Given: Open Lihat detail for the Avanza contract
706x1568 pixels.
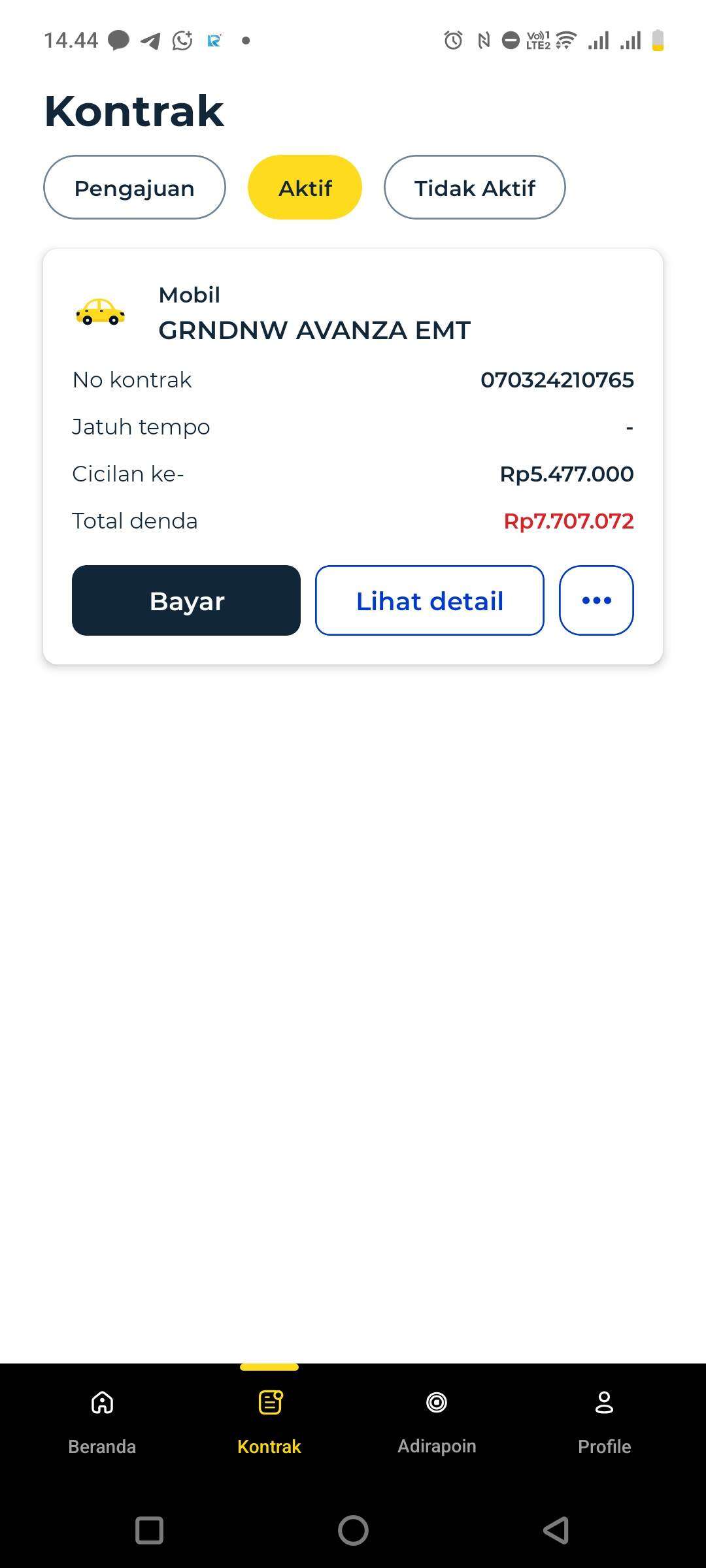Looking at the screenshot, I should (429, 600).
